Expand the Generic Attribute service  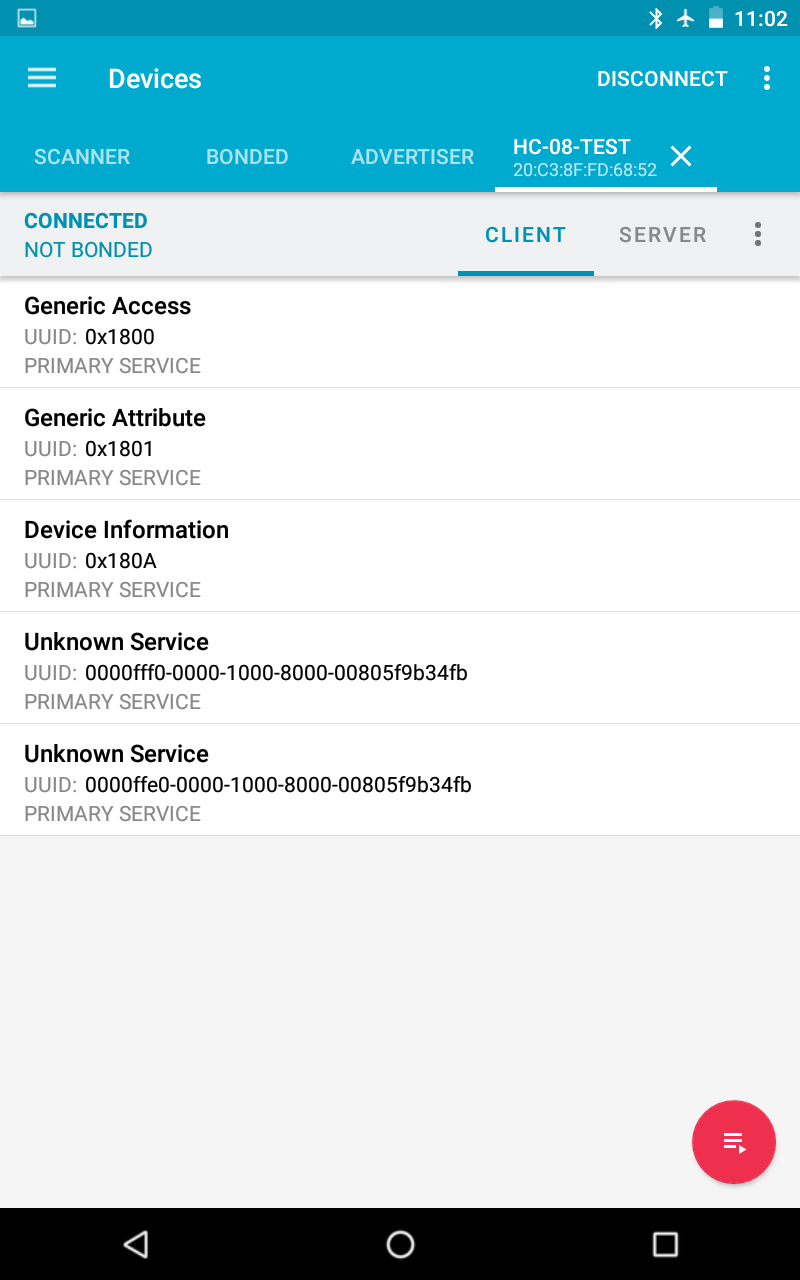pyautogui.click(x=400, y=446)
